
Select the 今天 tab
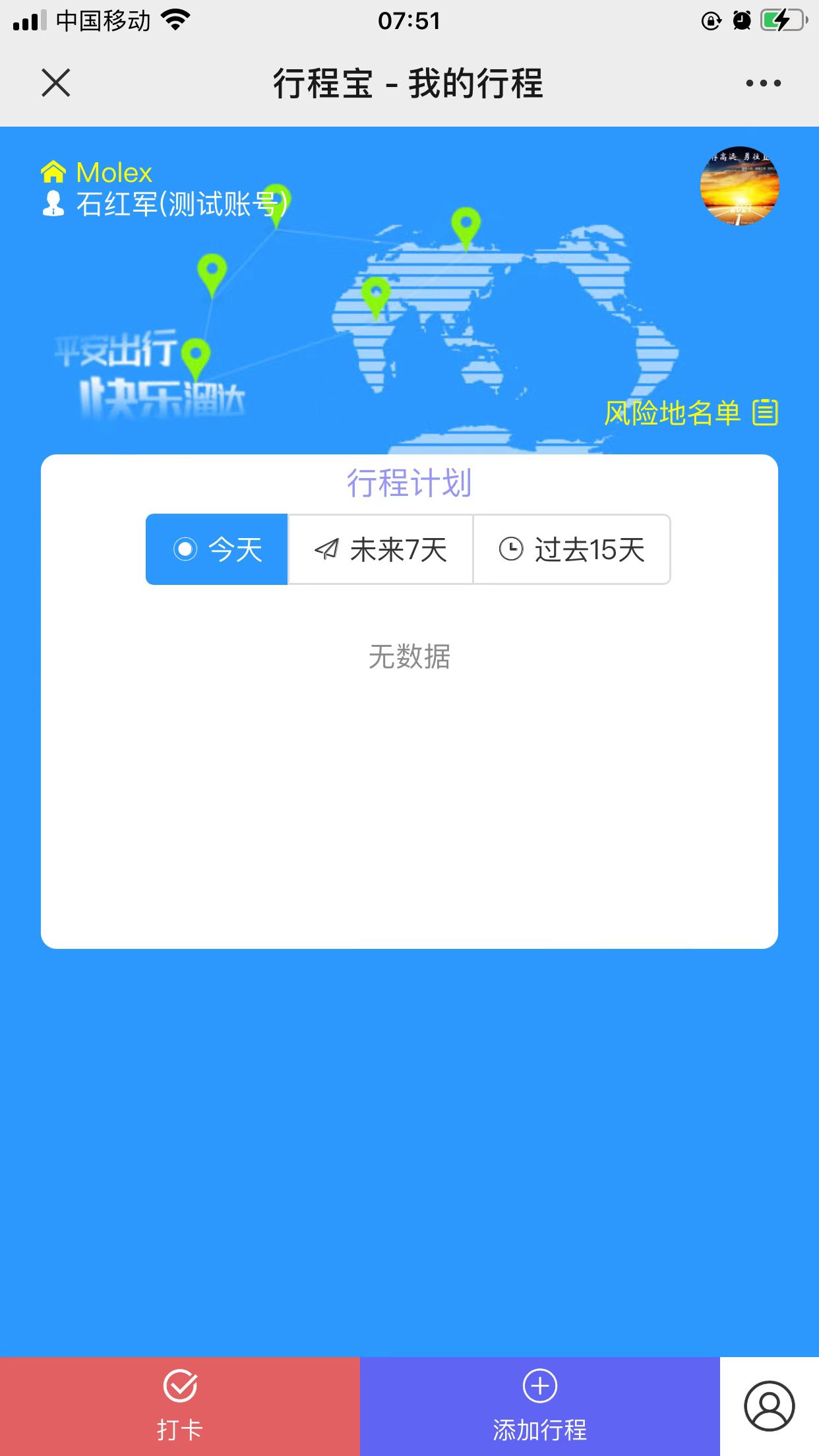(217, 549)
